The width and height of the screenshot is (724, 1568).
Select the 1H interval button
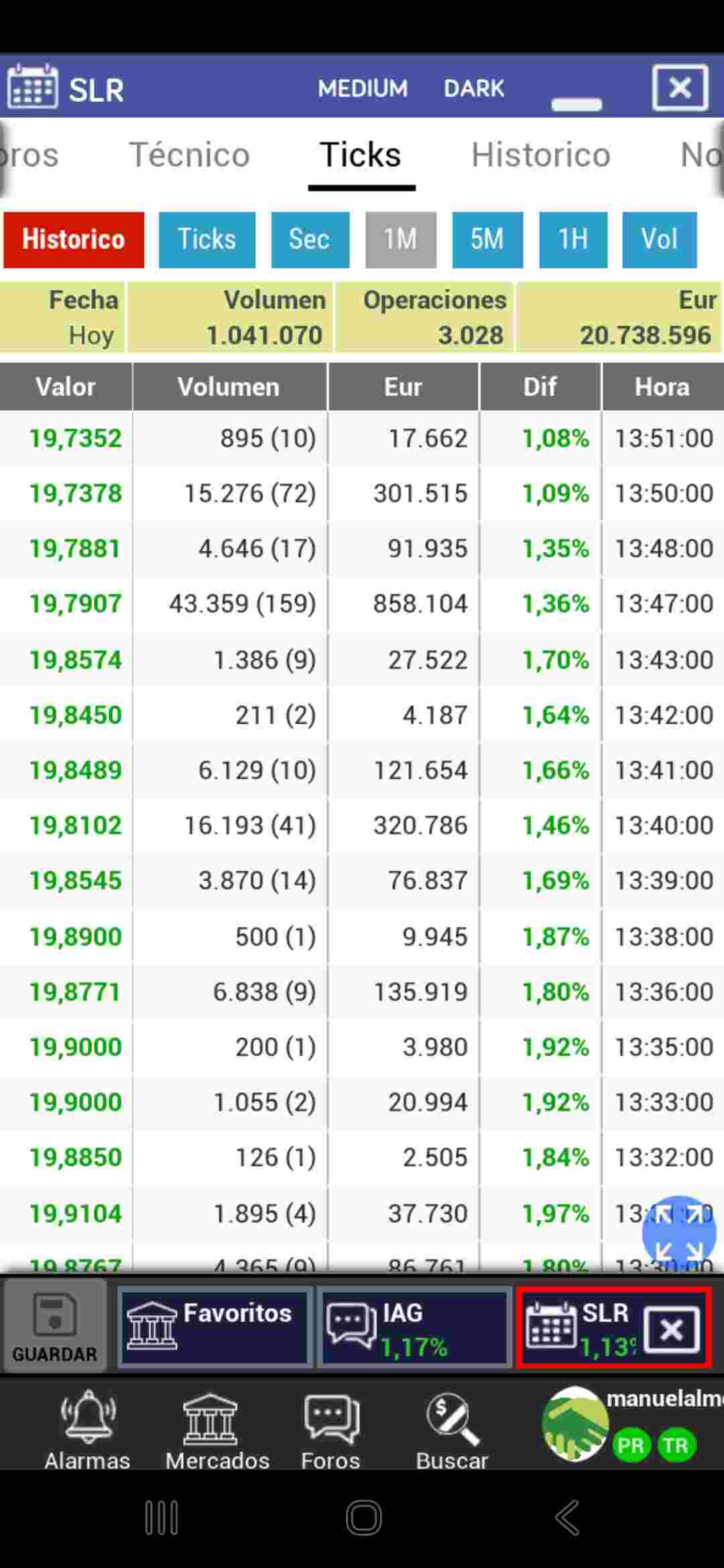(573, 239)
